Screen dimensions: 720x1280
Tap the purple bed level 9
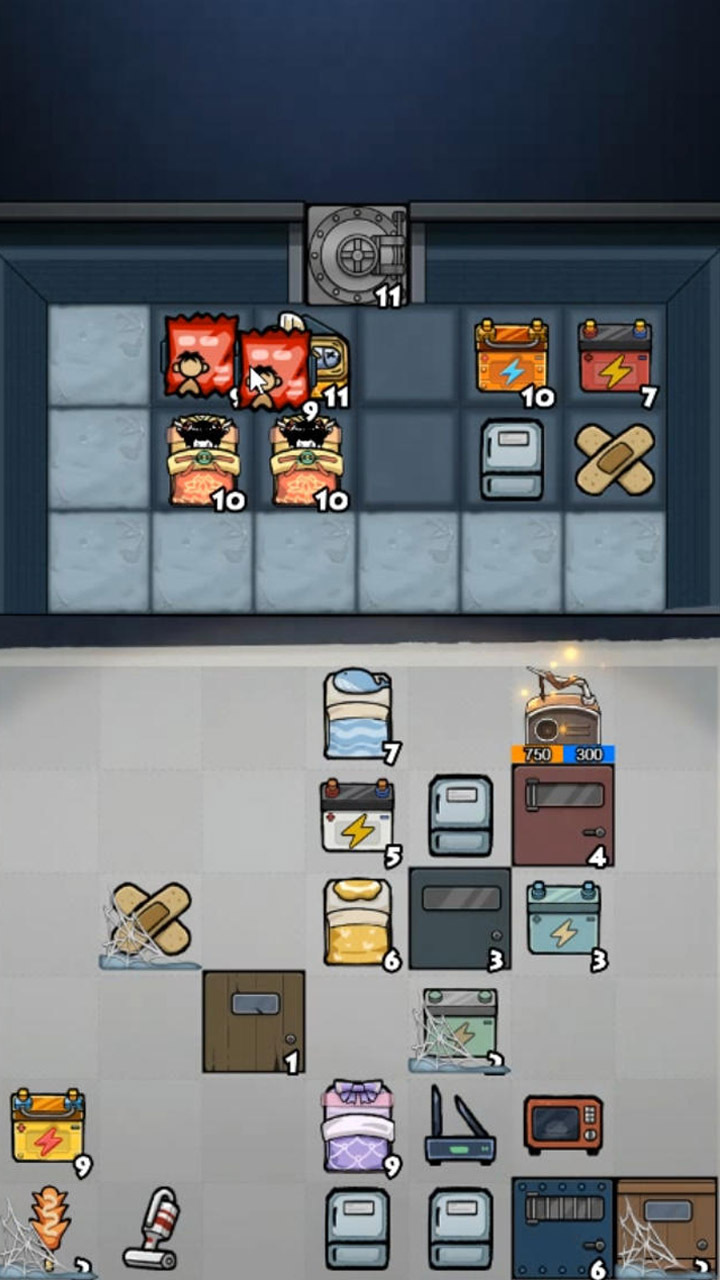[x=357, y=1127]
